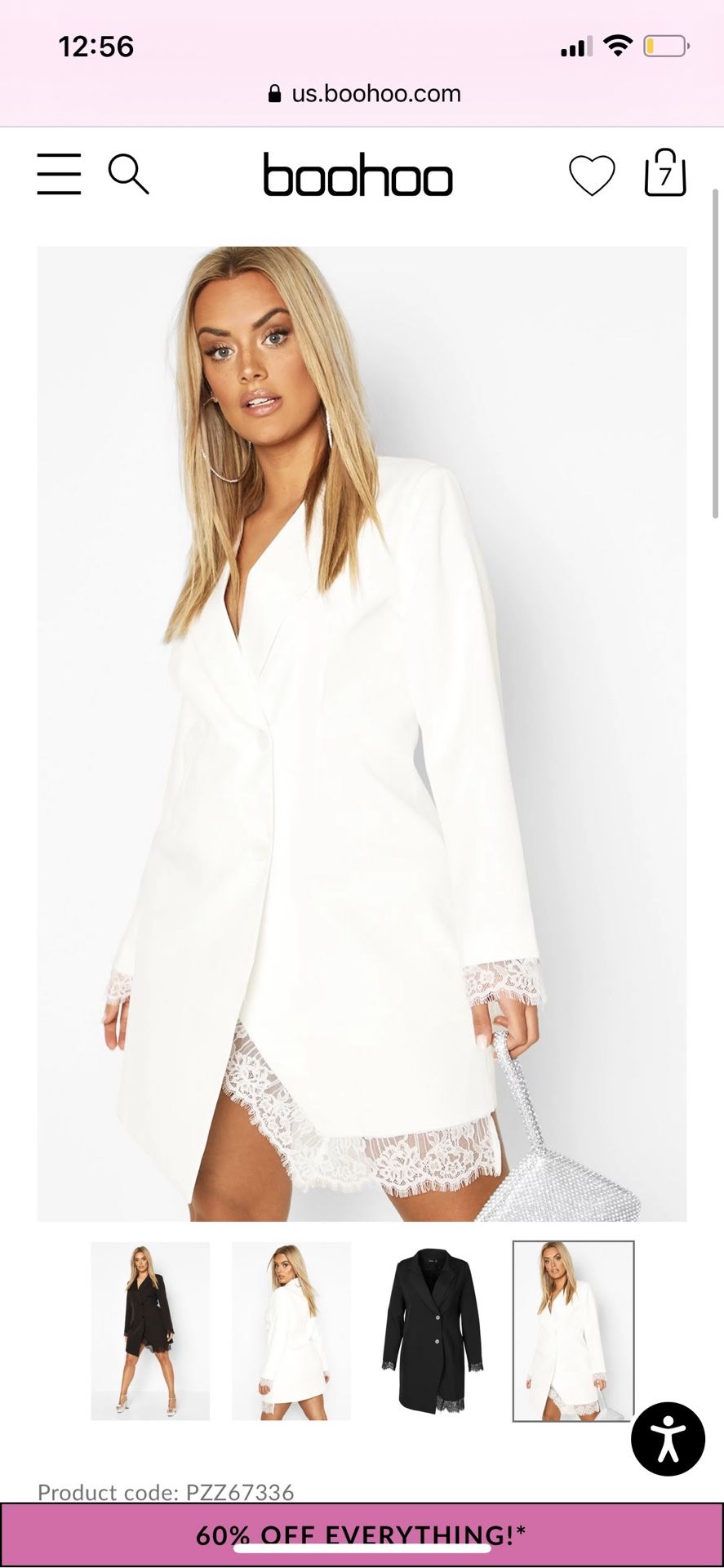Tap the Wi-Fi icon in status bar
The width and height of the screenshot is (724, 1568).
[x=618, y=46]
